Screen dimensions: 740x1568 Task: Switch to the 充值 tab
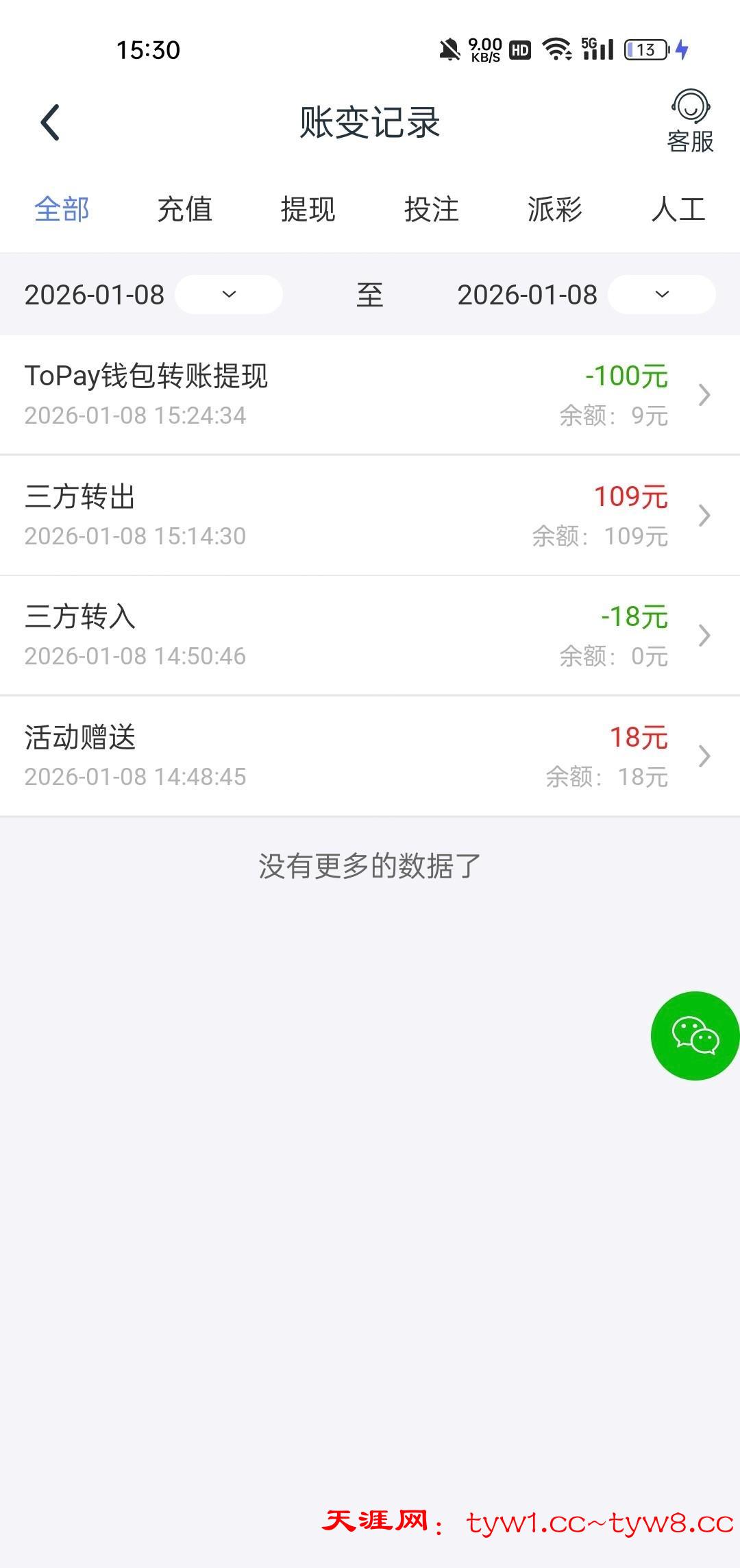click(x=185, y=209)
